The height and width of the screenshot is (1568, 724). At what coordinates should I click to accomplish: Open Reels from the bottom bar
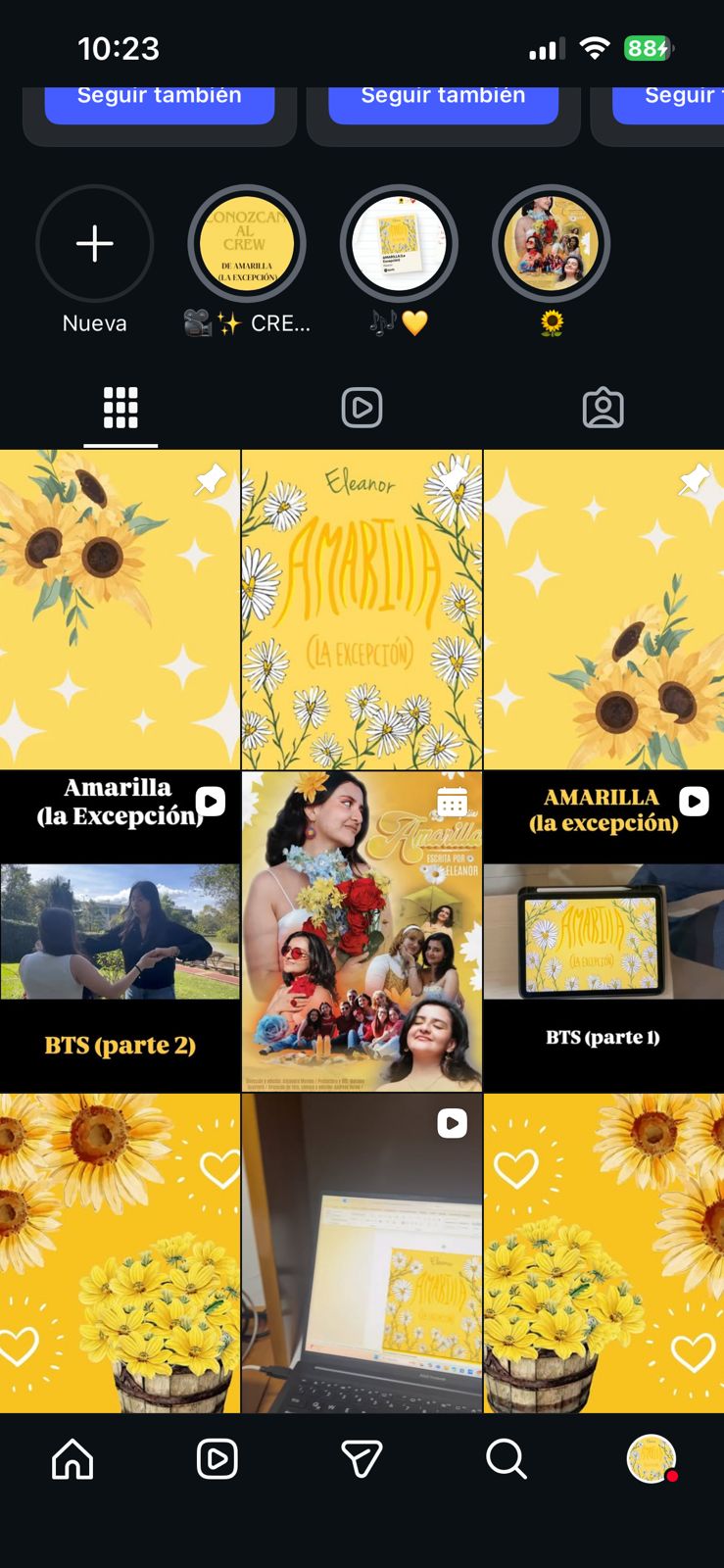tap(217, 1459)
